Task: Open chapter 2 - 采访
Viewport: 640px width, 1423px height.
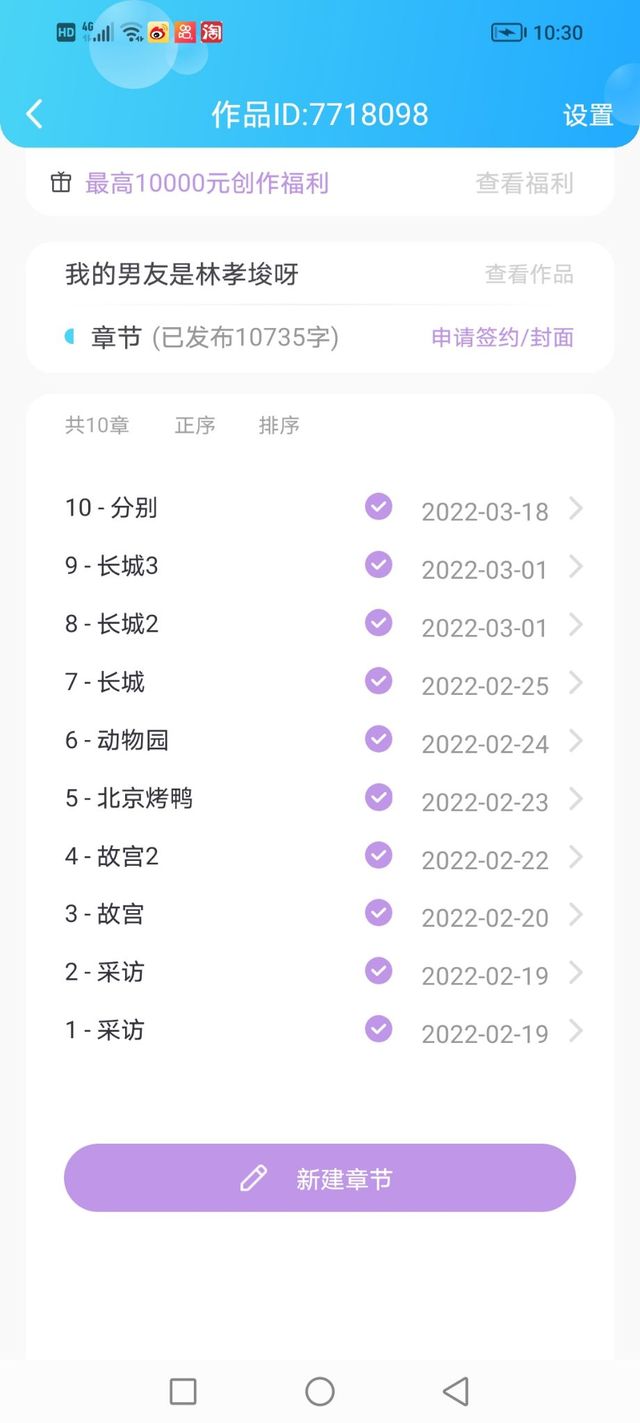Action: [x=320, y=972]
